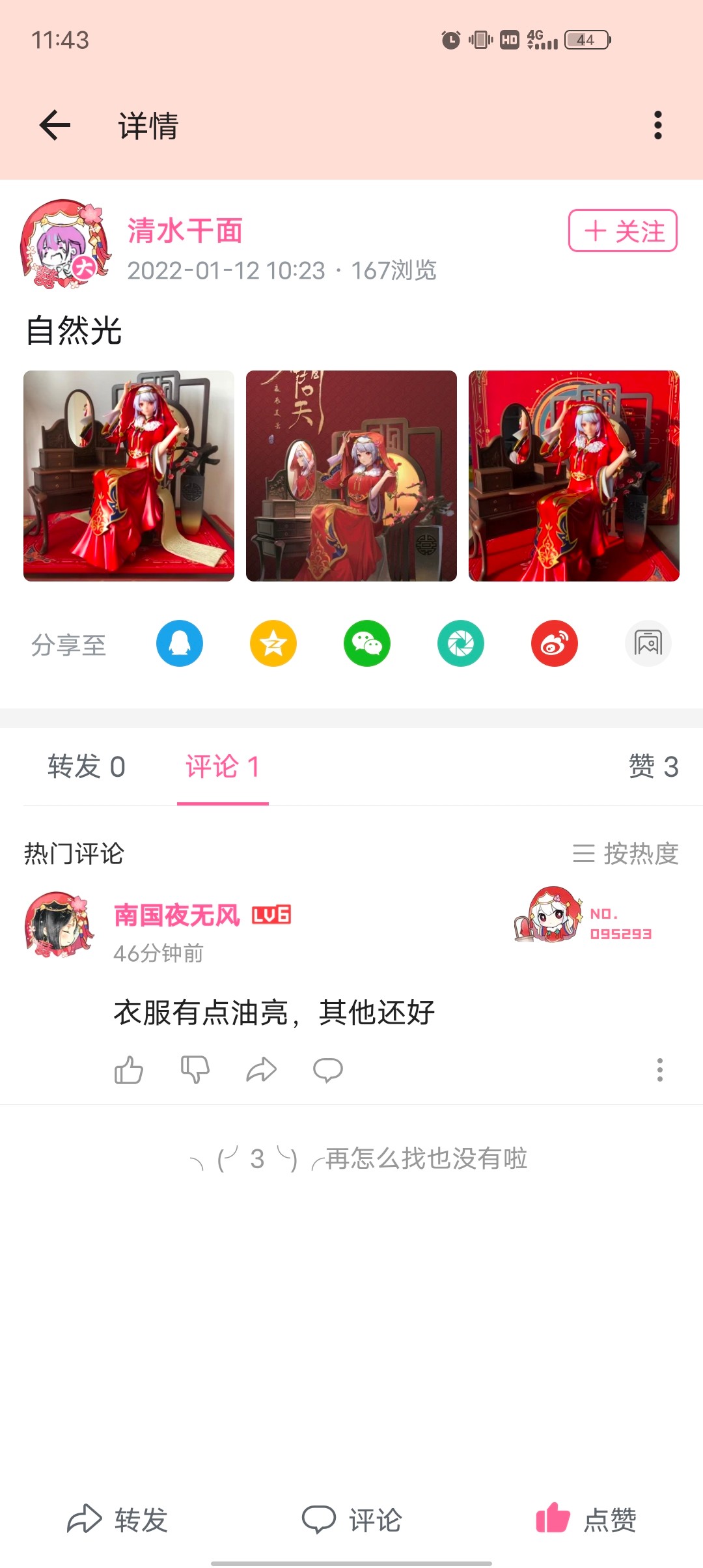Dislike 南国夜无风's comment
This screenshot has width=703, height=1568.
click(195, 1069)
